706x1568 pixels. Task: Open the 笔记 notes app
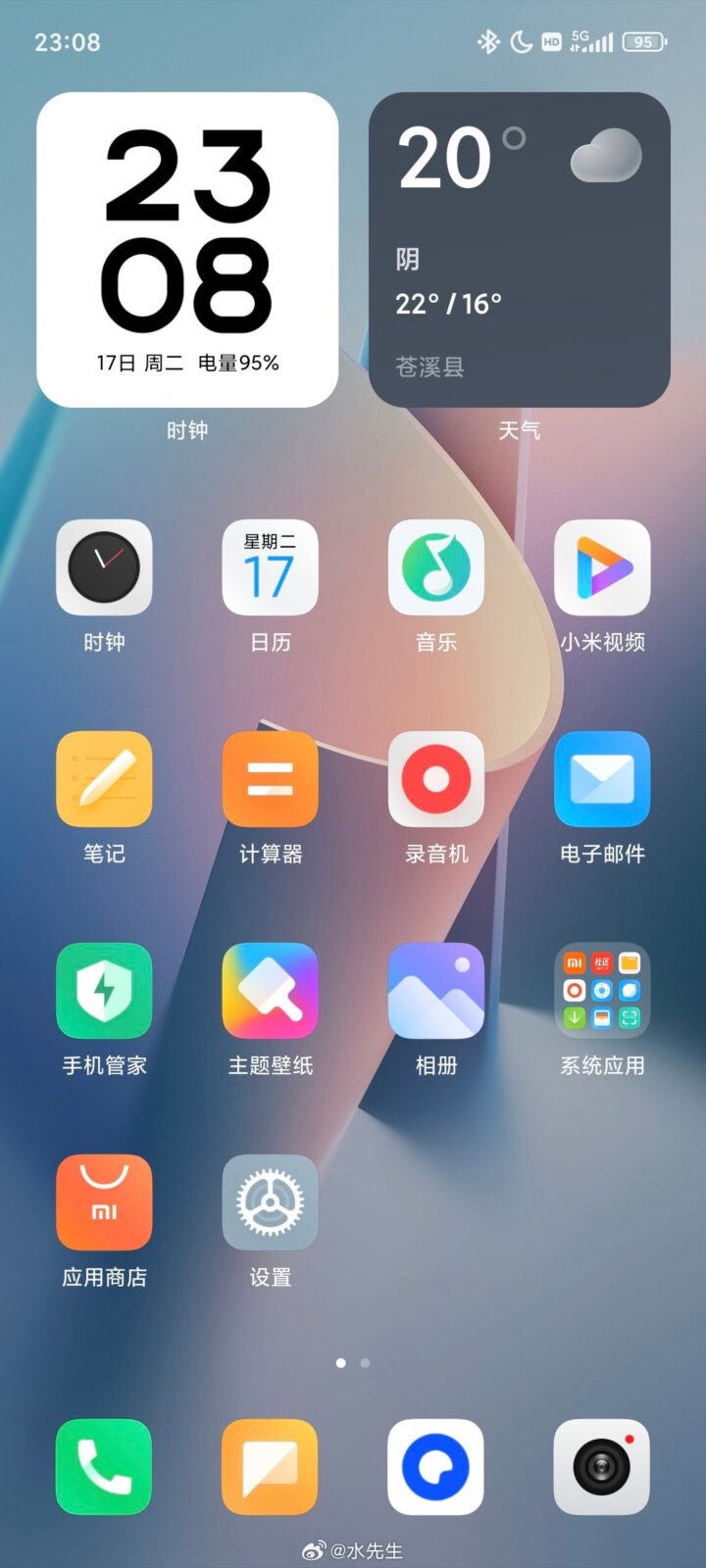click(104, 779)
